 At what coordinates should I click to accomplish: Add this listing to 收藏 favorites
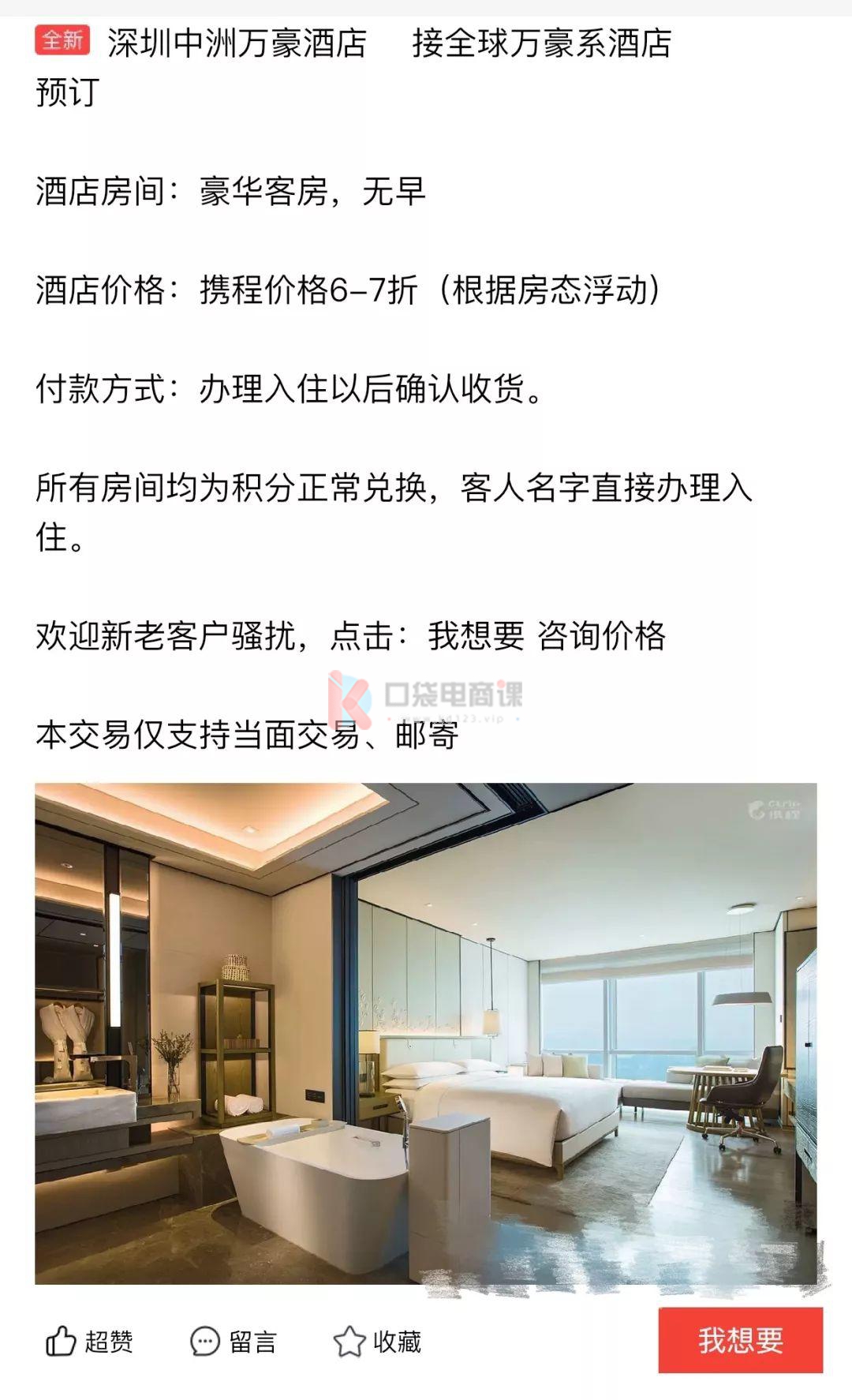[x=377, y=1342]
